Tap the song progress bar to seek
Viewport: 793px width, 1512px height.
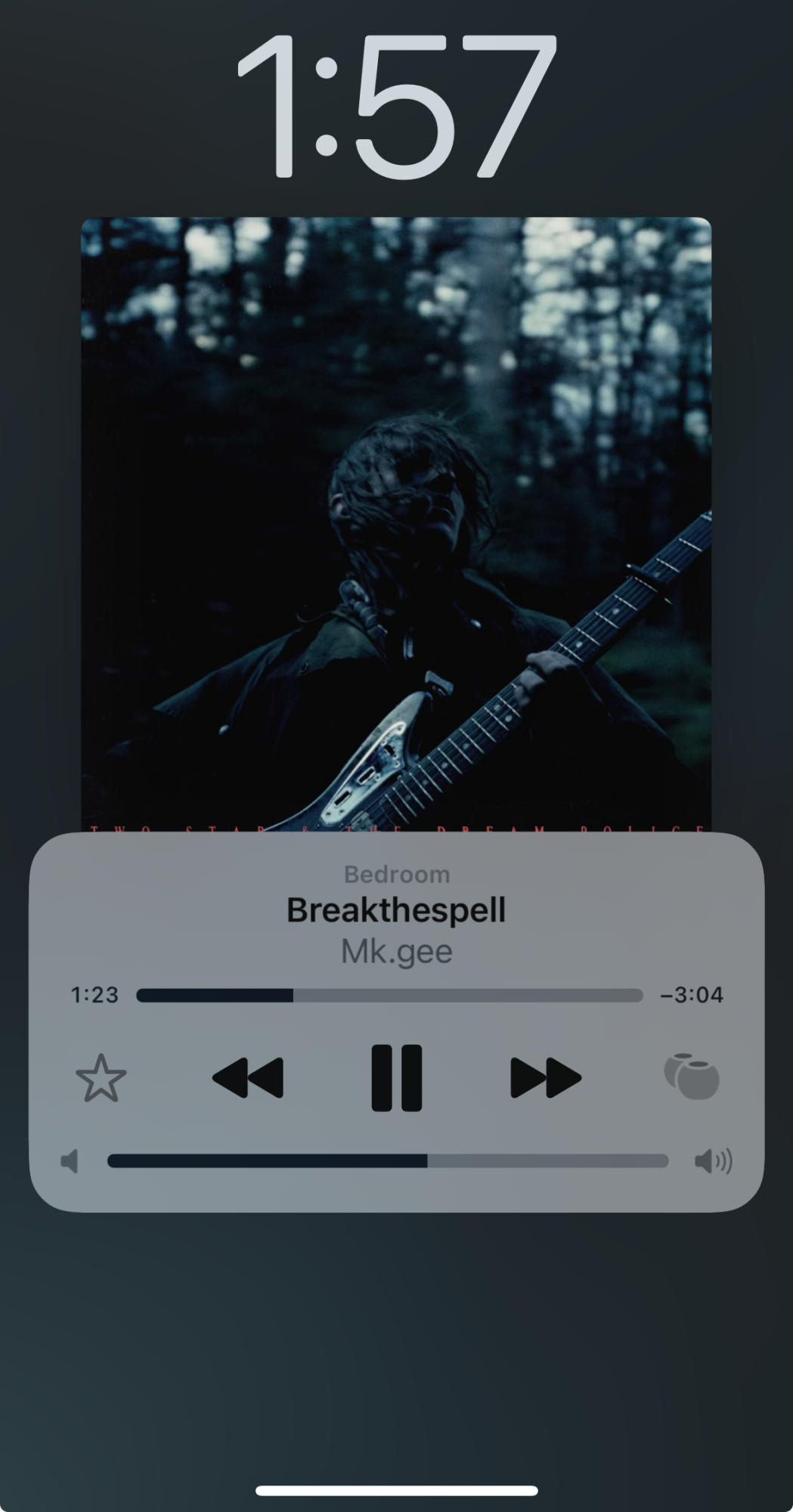coord(389,995)
